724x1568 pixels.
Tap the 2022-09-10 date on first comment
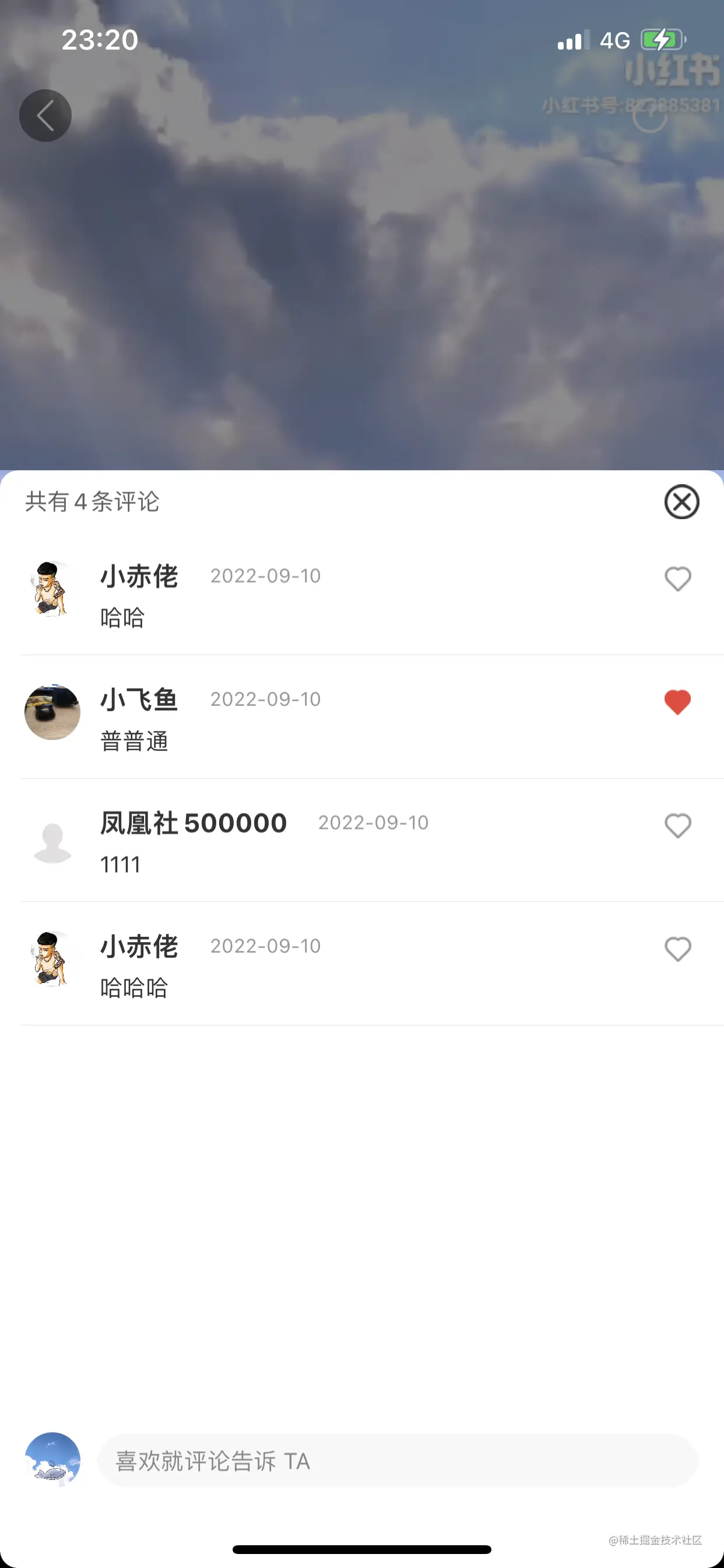pos(265,576)
